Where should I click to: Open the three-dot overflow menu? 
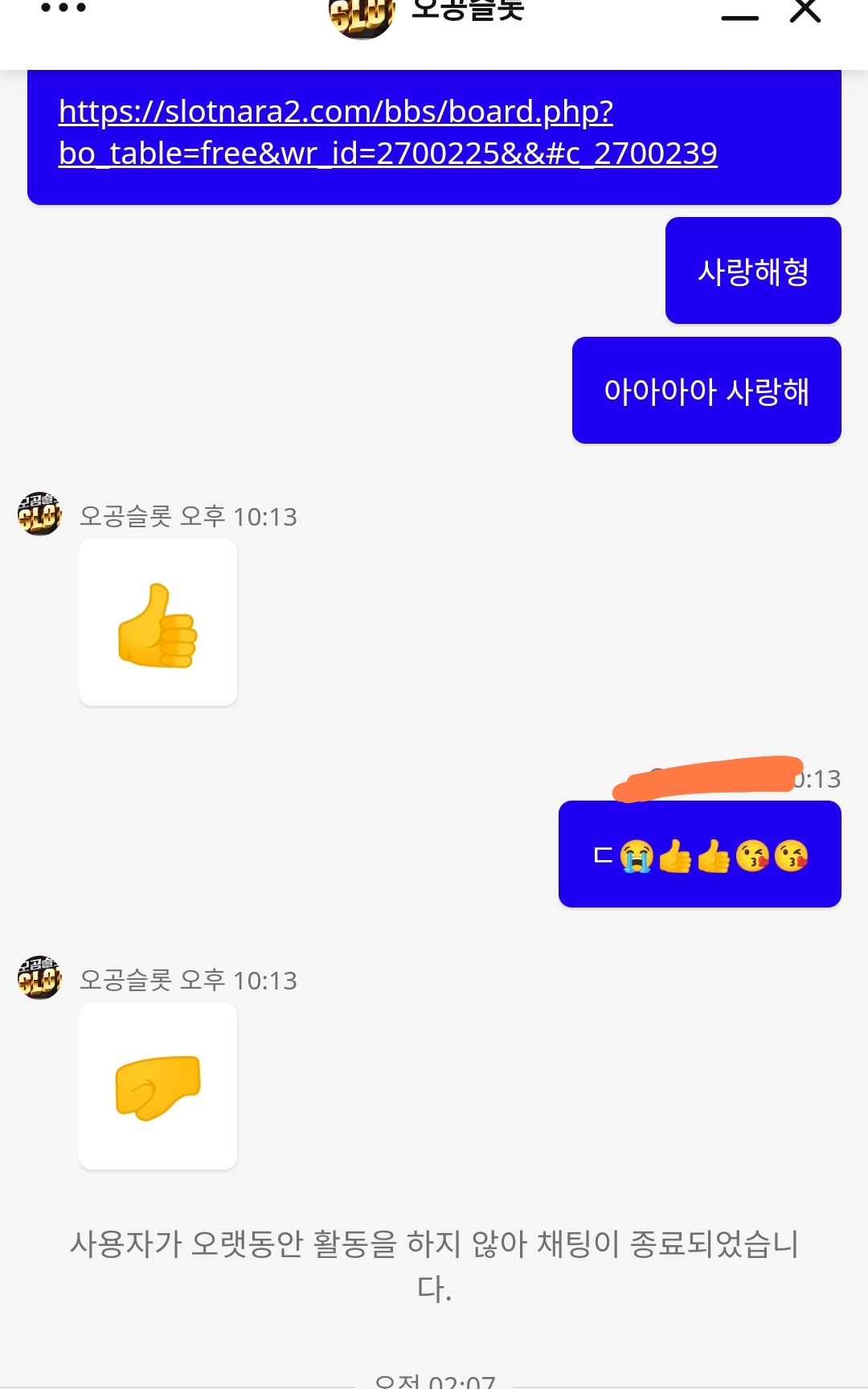(x=63, y=8)
